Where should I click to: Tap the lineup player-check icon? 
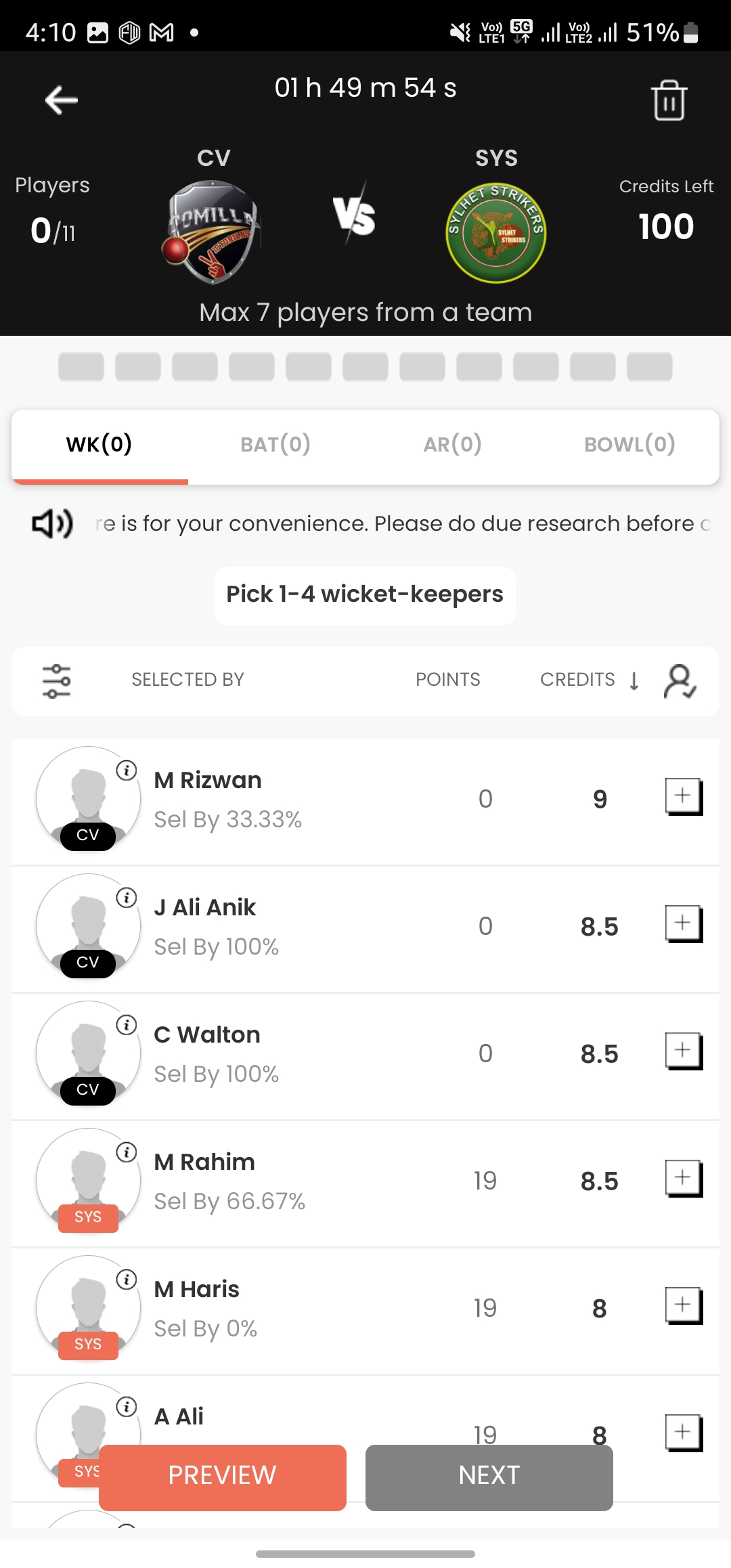tap(680, 681)
